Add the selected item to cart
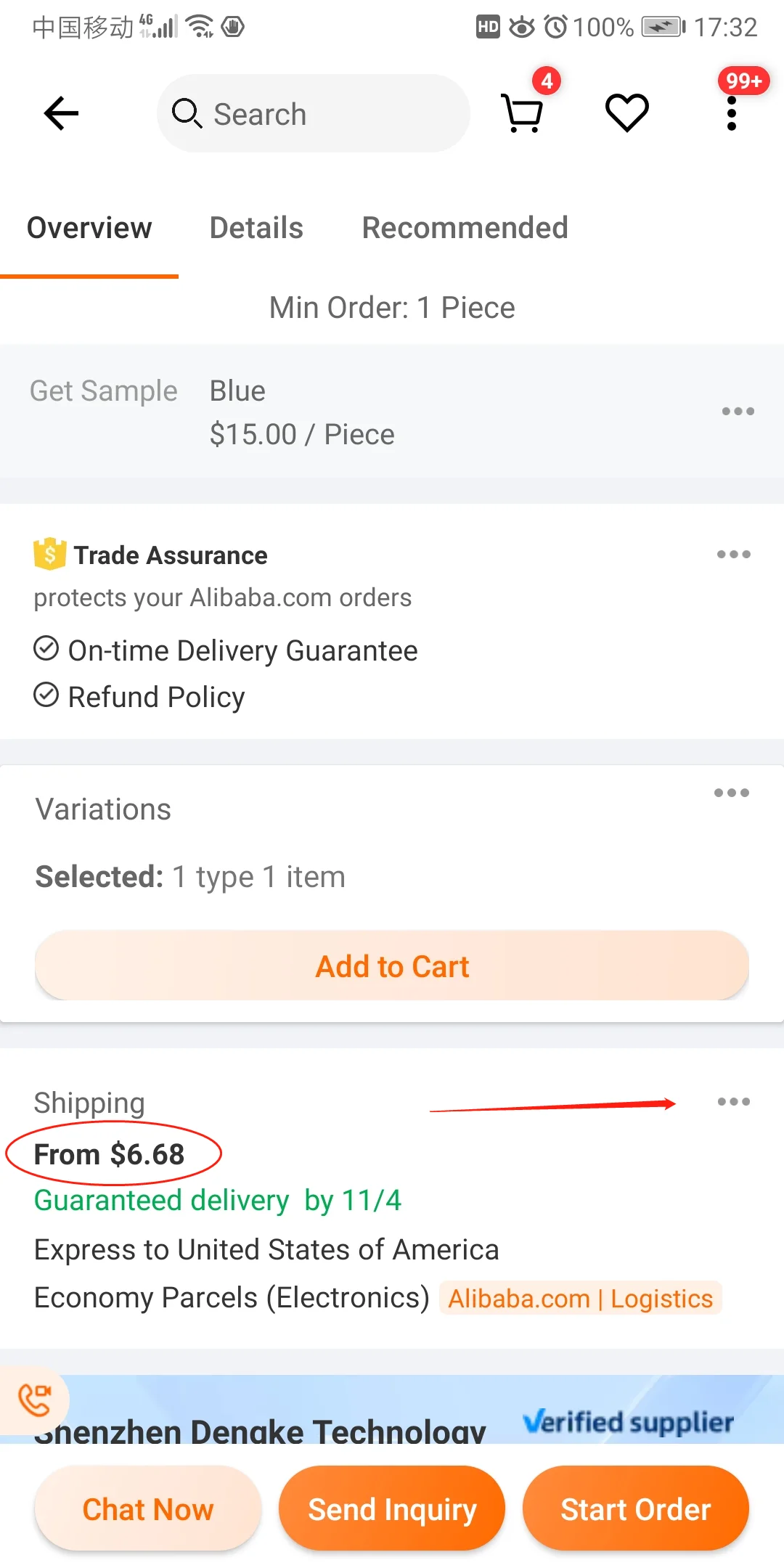Viewport: 784px width, 1568px height. click(x=392, y=965)
